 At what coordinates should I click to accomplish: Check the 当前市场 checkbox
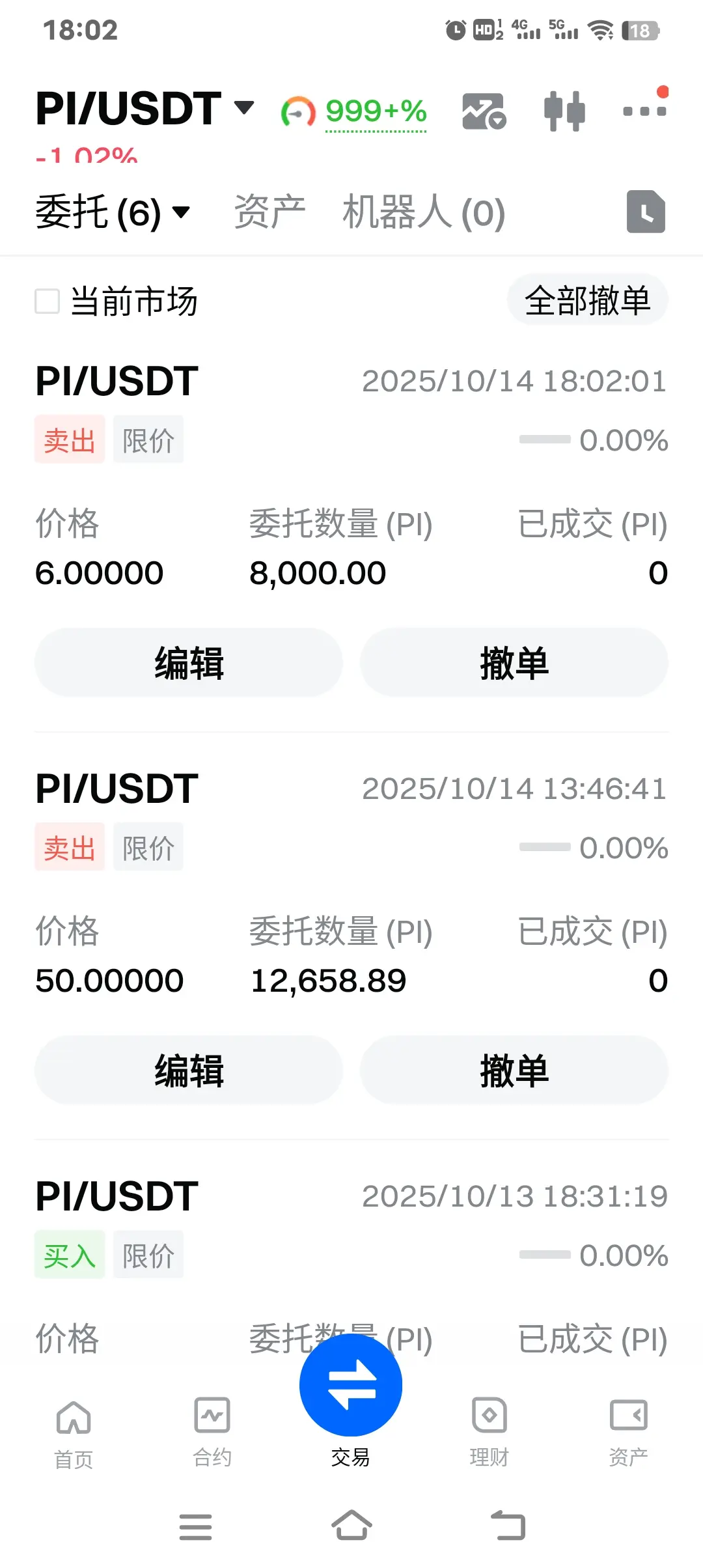coord(48,301)
